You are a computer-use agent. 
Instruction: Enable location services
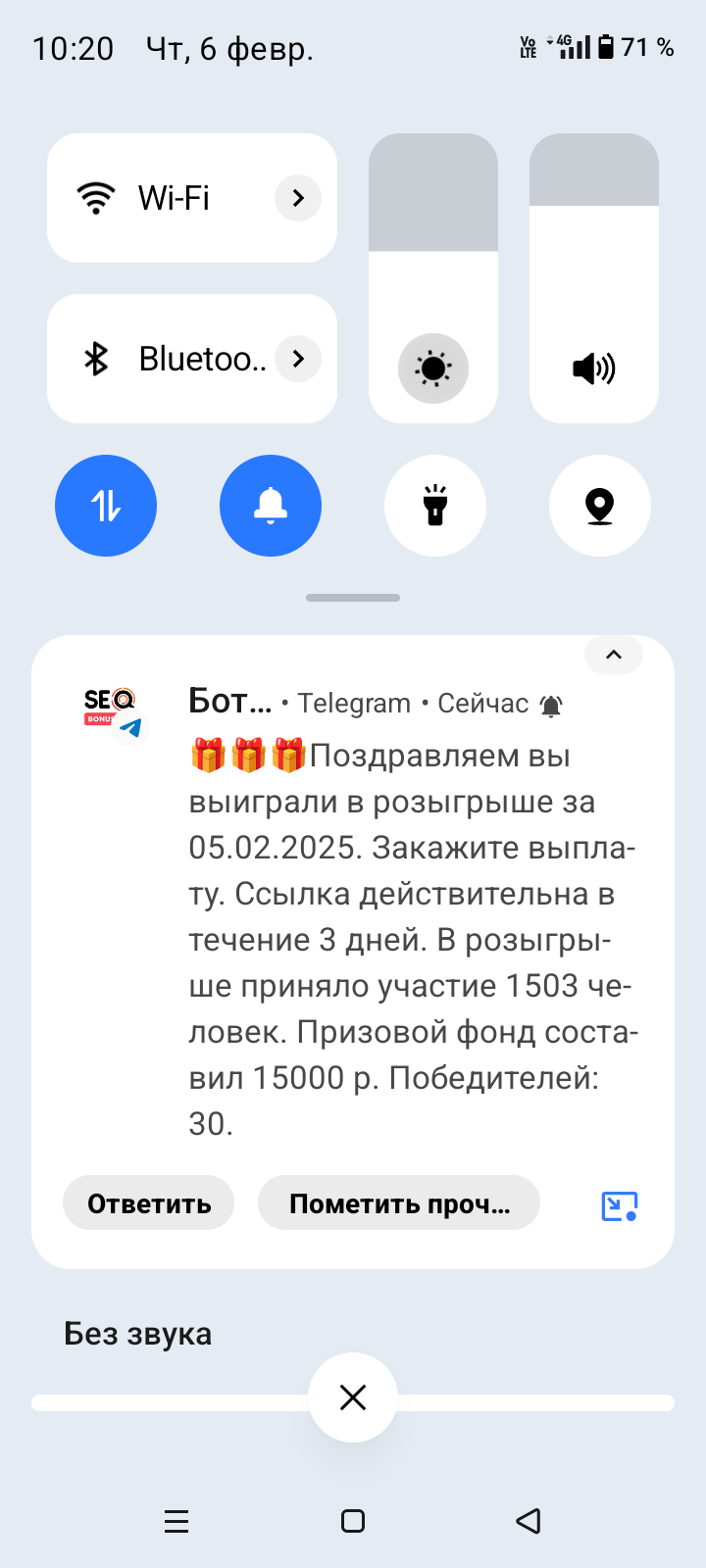coord(600,506)
